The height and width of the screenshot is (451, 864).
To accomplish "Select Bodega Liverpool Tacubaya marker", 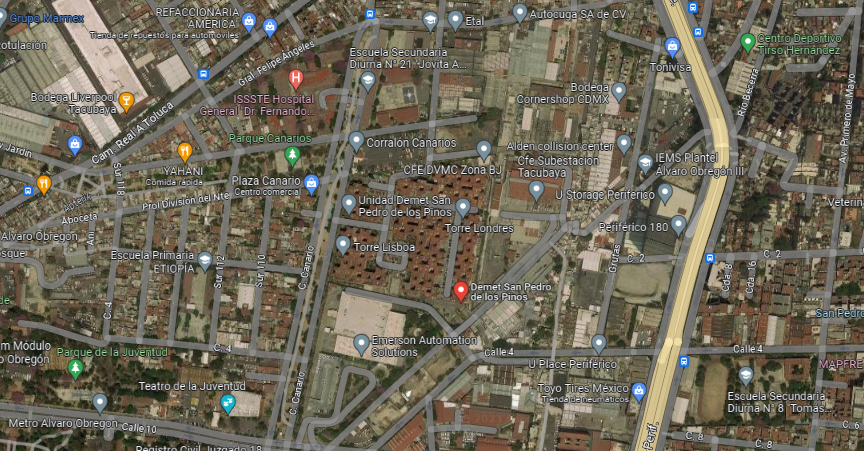I will coord(126,102).
